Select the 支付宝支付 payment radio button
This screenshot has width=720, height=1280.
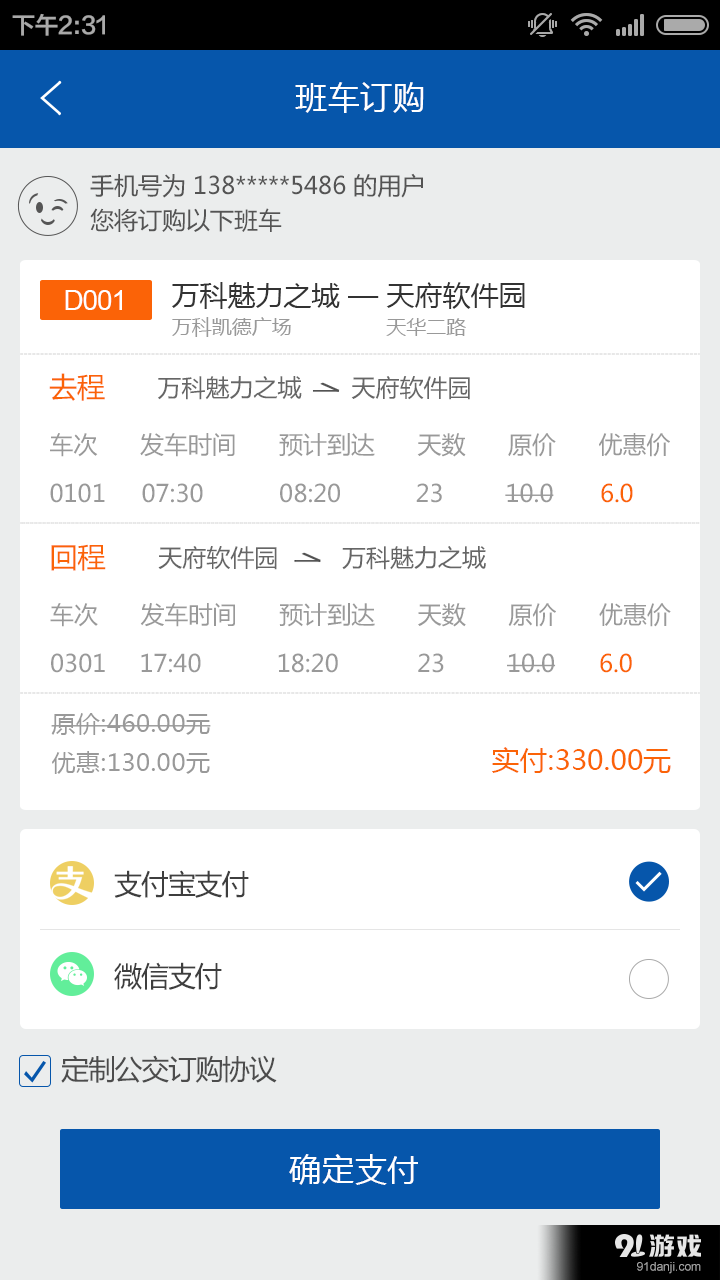pos(648,882)
